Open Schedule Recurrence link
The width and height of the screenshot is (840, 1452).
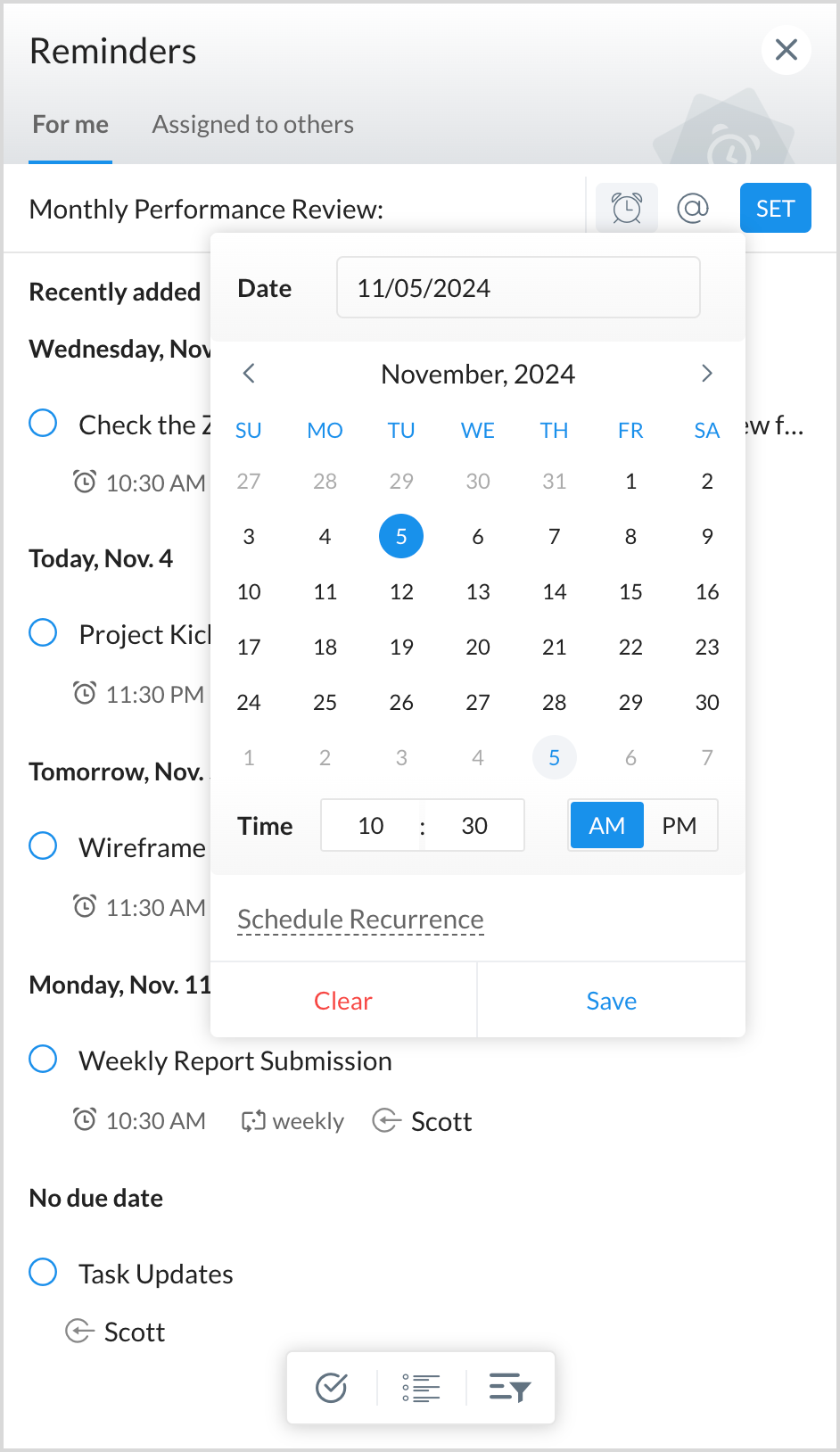360,920
